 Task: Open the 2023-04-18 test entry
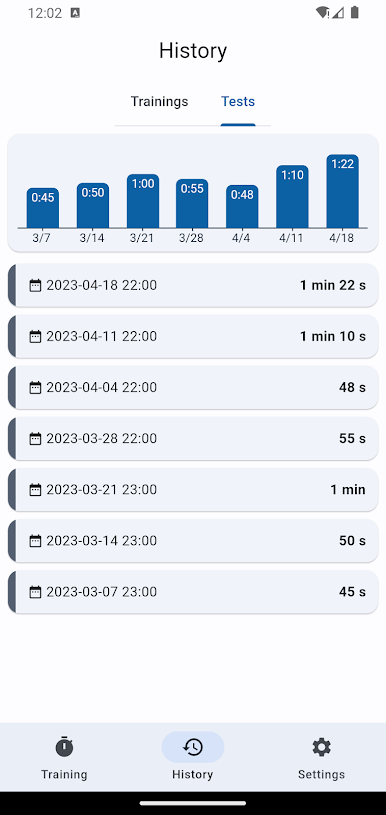(193, 285)
